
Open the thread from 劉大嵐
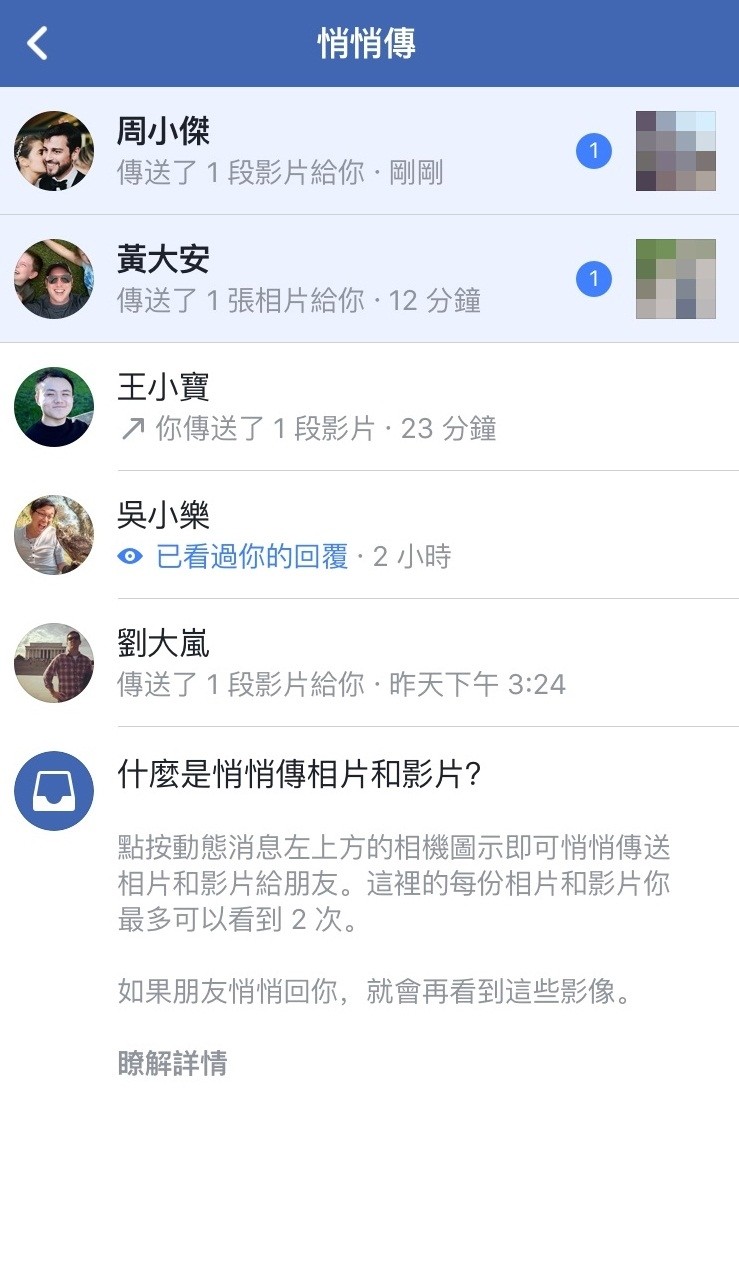[x=369, y=663]
